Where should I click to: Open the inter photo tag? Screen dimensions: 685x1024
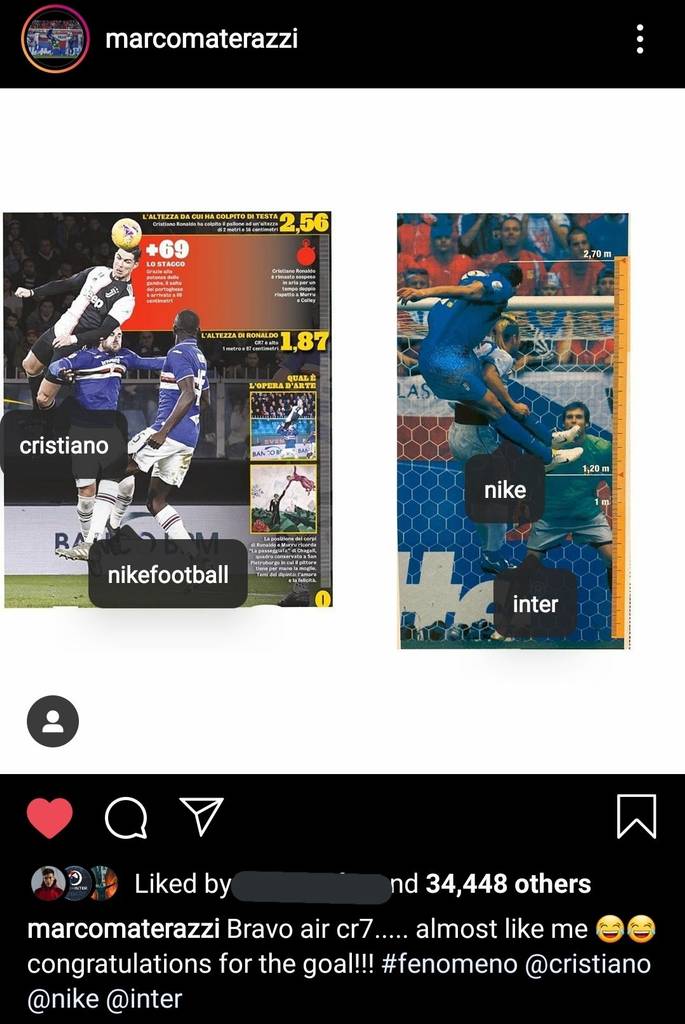click(x=535, y=604)
